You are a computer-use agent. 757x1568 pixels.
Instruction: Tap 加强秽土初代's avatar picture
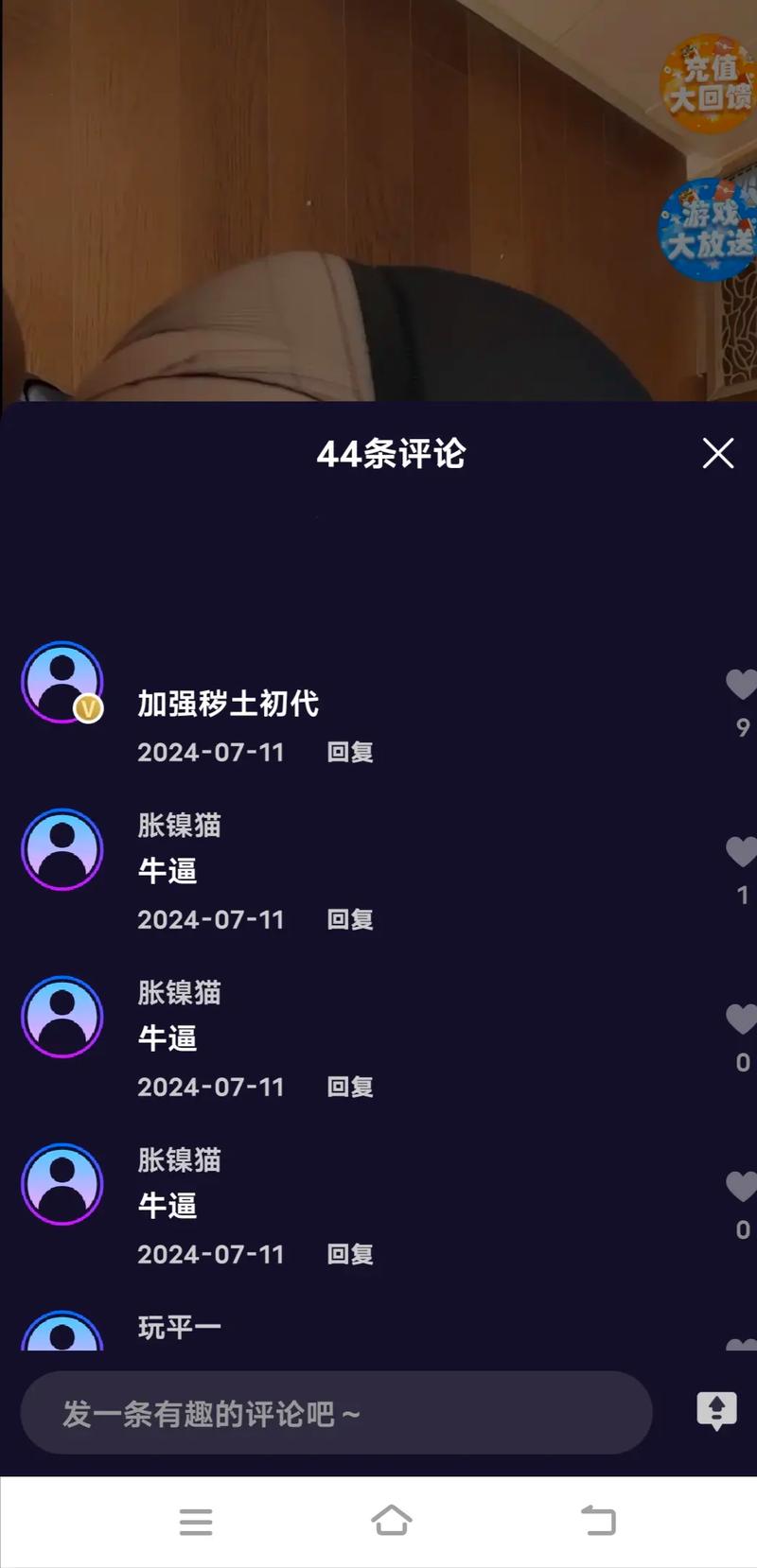tap(61, 683)
